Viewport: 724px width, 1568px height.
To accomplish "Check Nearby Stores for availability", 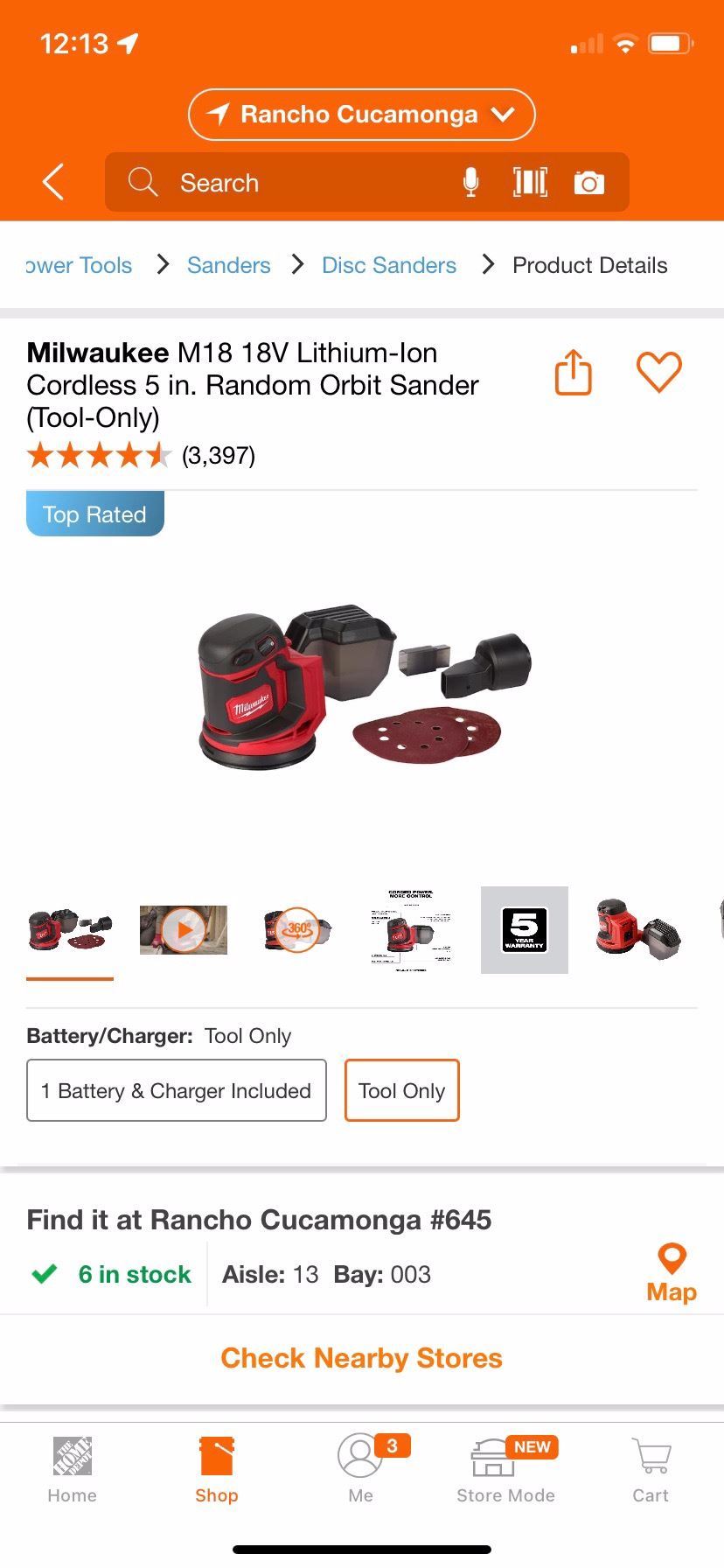I will point(361,1358).
